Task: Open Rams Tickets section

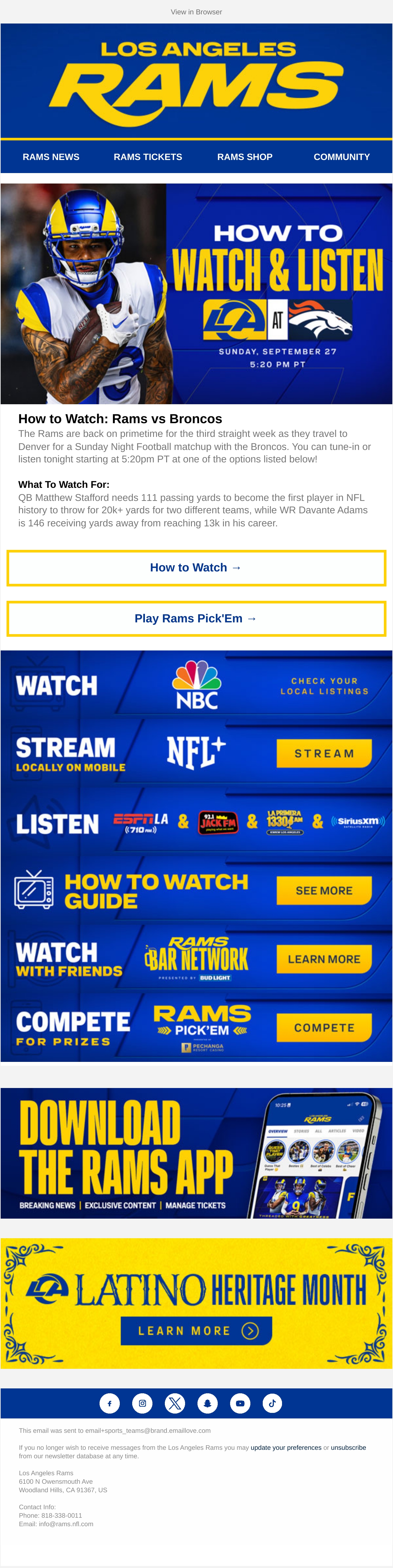Action: coord(148,157)
